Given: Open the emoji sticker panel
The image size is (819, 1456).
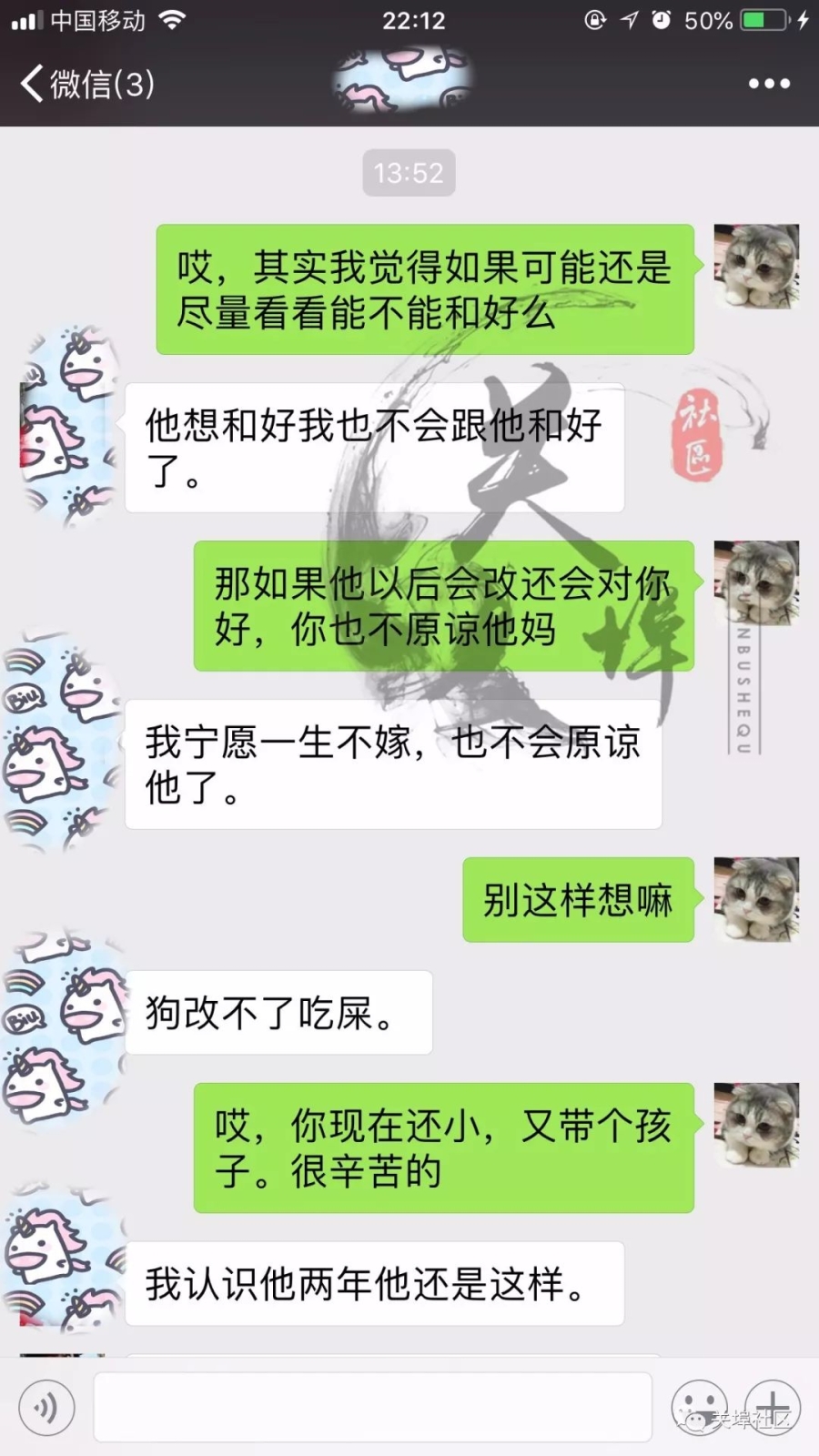Looking at the screenshot, I should [699, 1406].
